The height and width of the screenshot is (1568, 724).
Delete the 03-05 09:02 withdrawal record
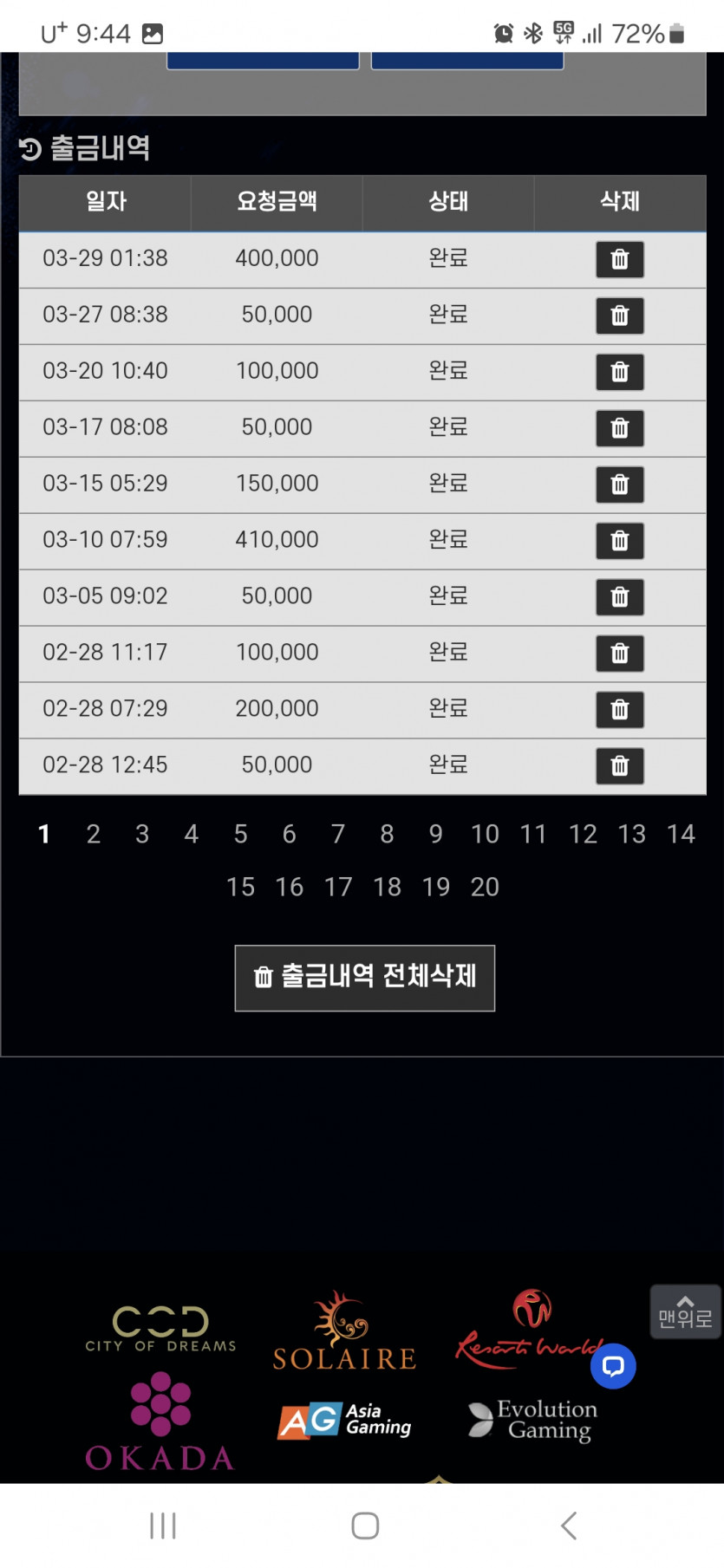[619, 597]
